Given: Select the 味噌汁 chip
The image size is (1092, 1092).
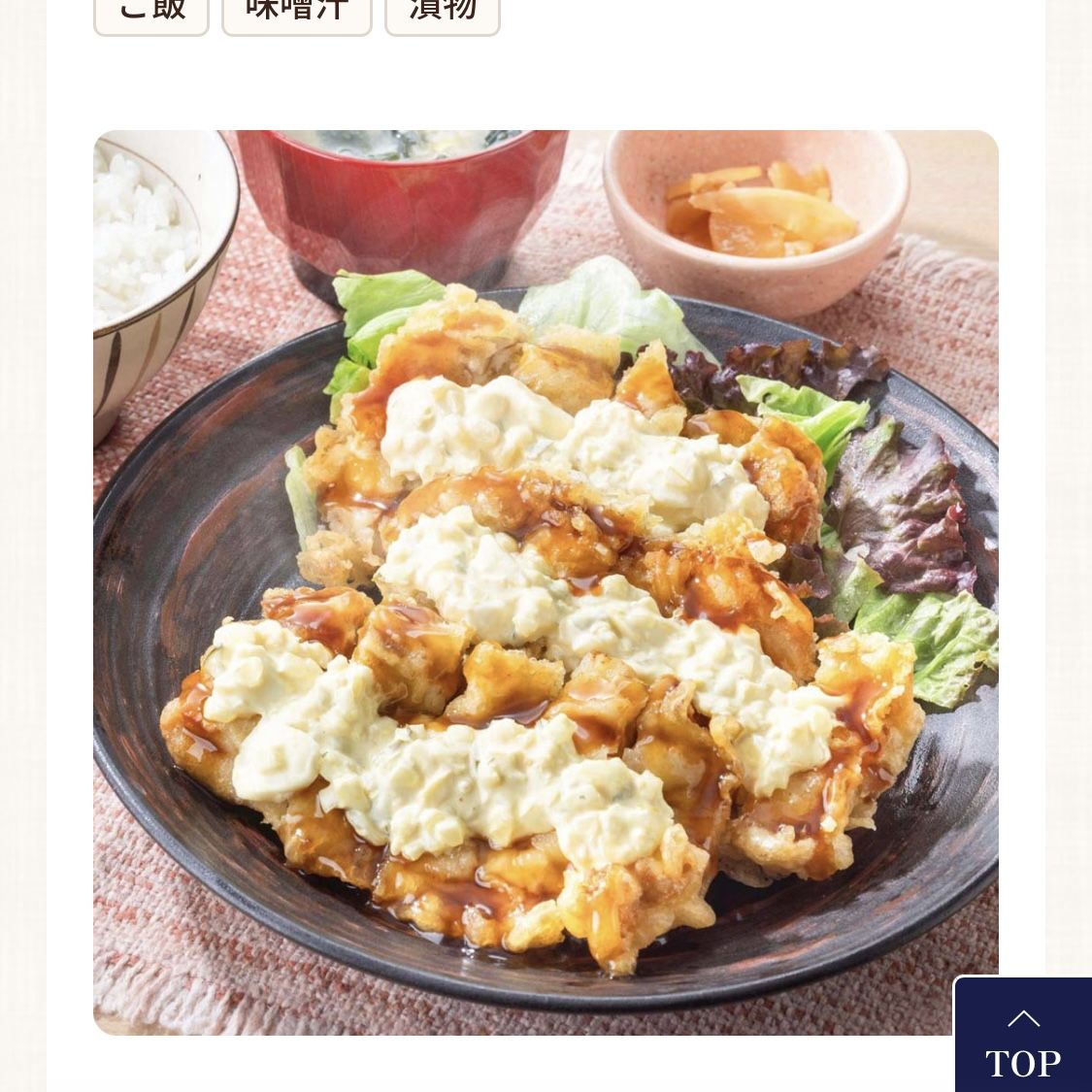Looking at the screenshot, I should (297, 12).
